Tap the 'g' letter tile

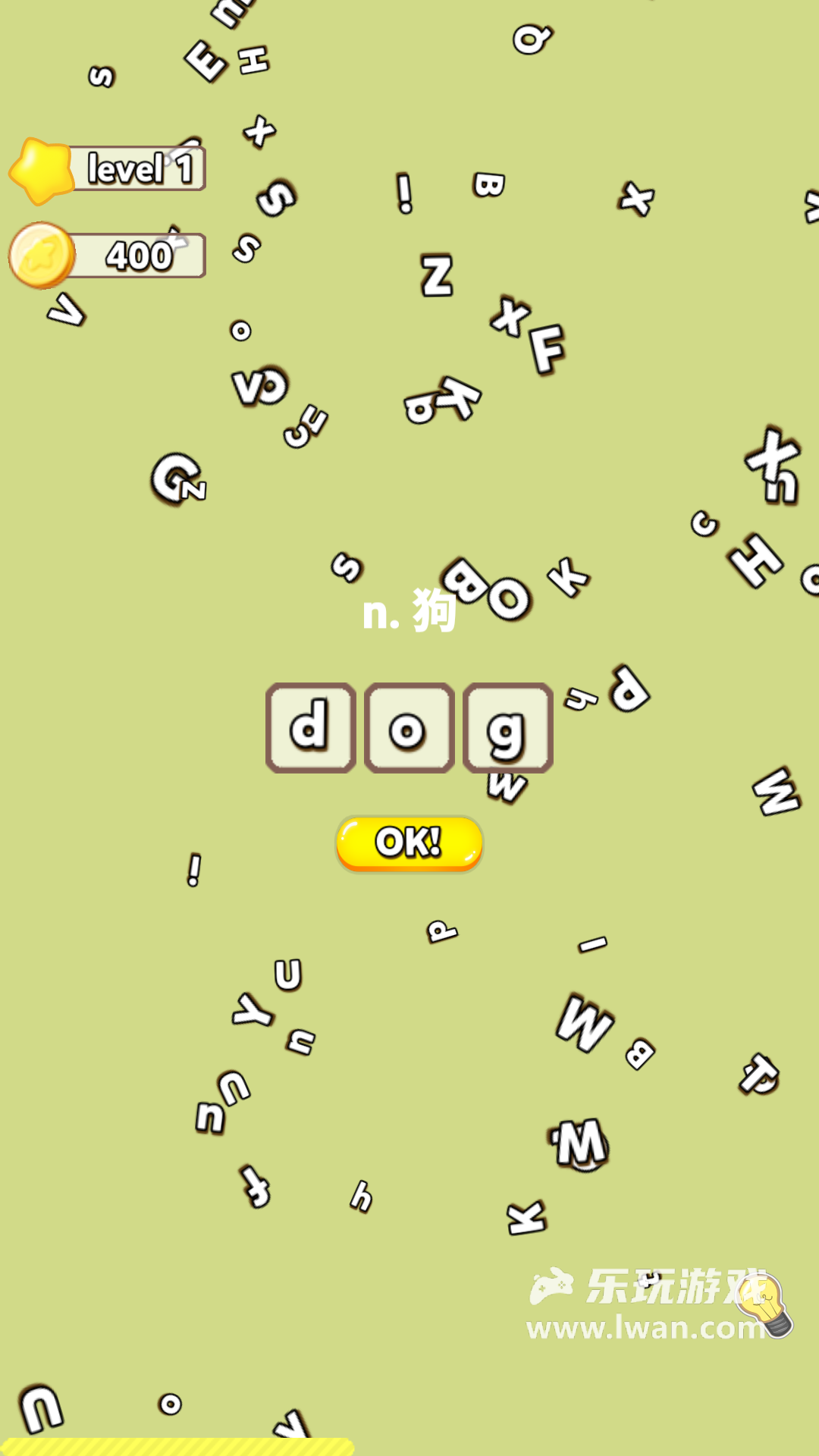[507, 728]
